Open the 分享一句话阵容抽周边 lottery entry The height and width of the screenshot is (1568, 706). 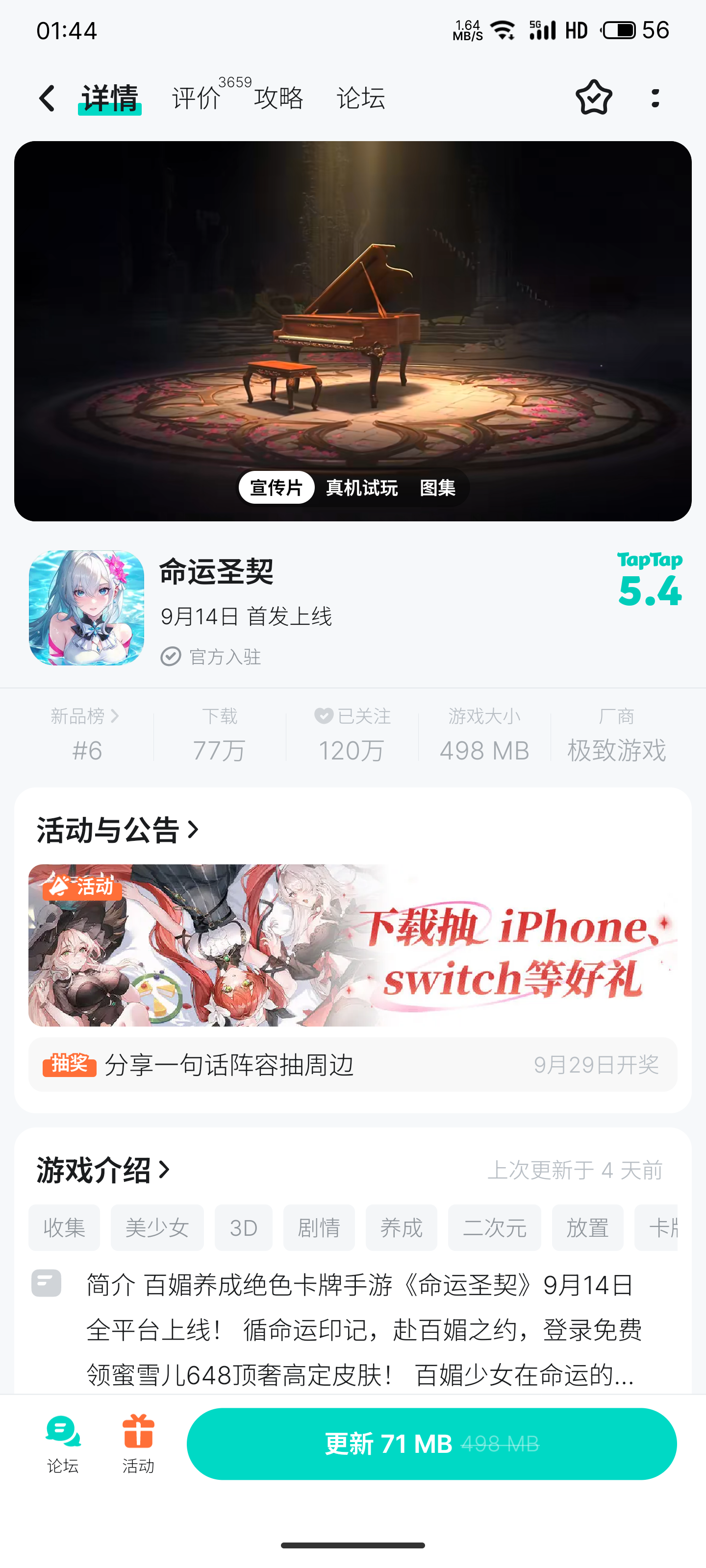(230, 1063)
